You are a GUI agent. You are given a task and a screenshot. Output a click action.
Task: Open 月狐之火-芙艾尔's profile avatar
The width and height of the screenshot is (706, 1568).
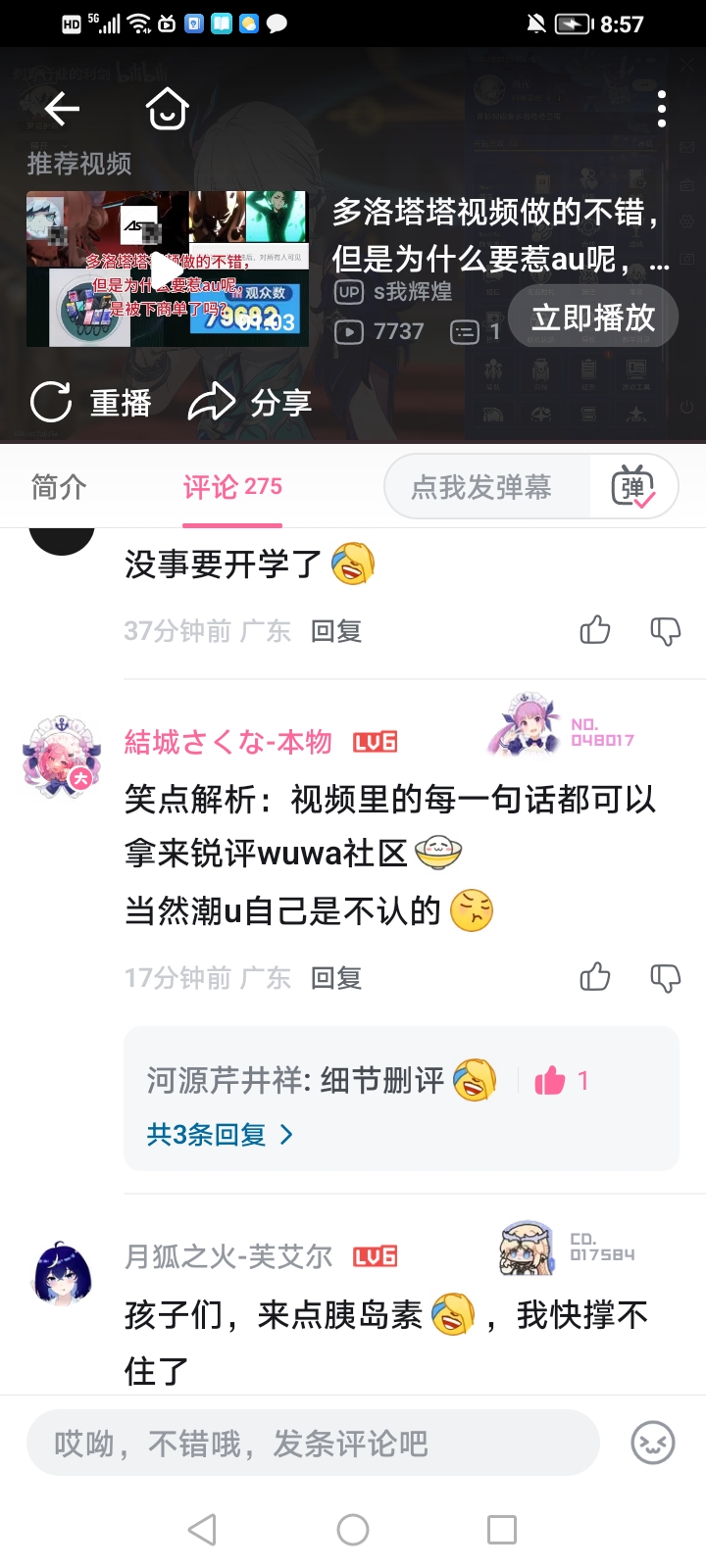click(63, 1272)
